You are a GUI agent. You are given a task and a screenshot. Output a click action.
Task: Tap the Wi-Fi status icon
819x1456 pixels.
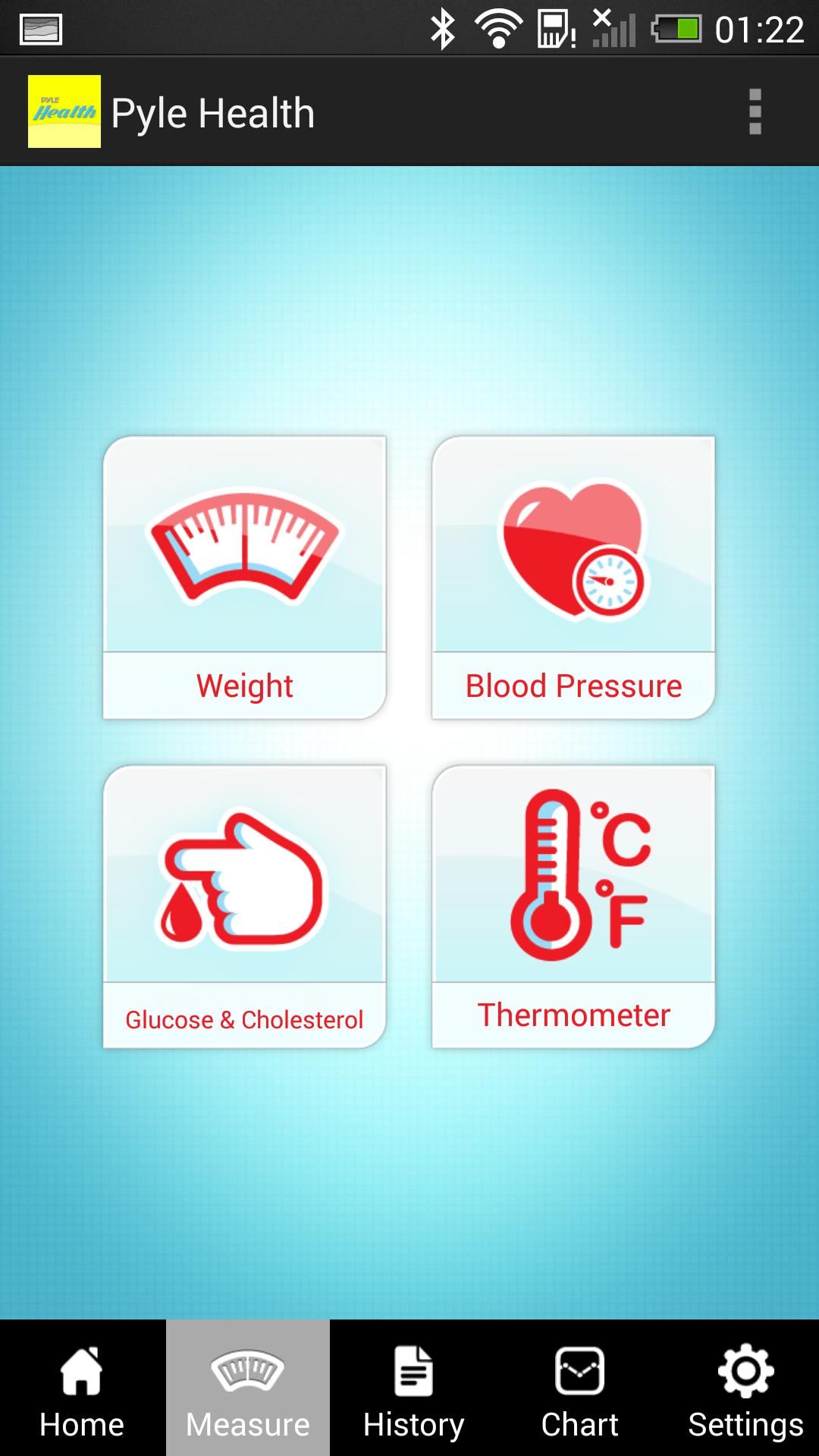498,28
